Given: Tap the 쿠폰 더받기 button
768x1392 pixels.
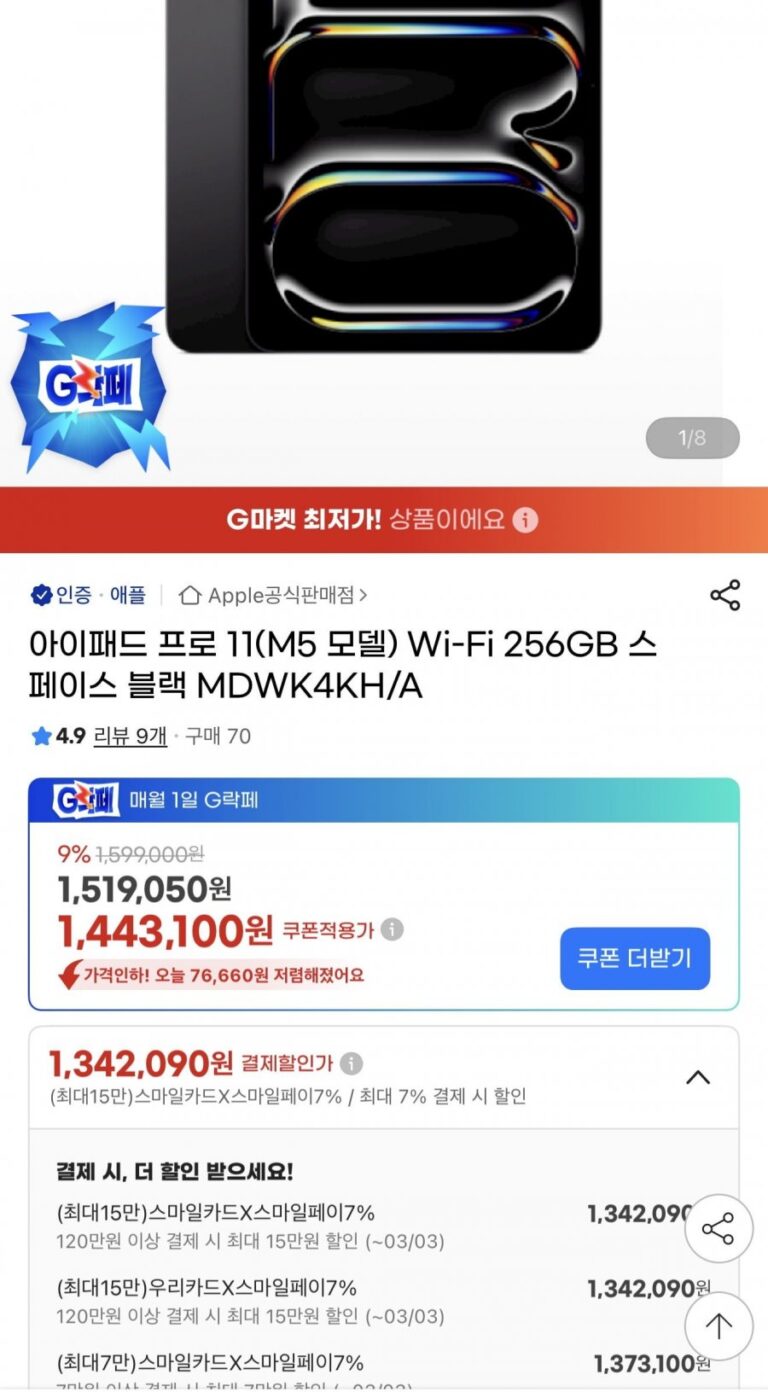Looking at the screenshot, I should (x=635, y=958).
